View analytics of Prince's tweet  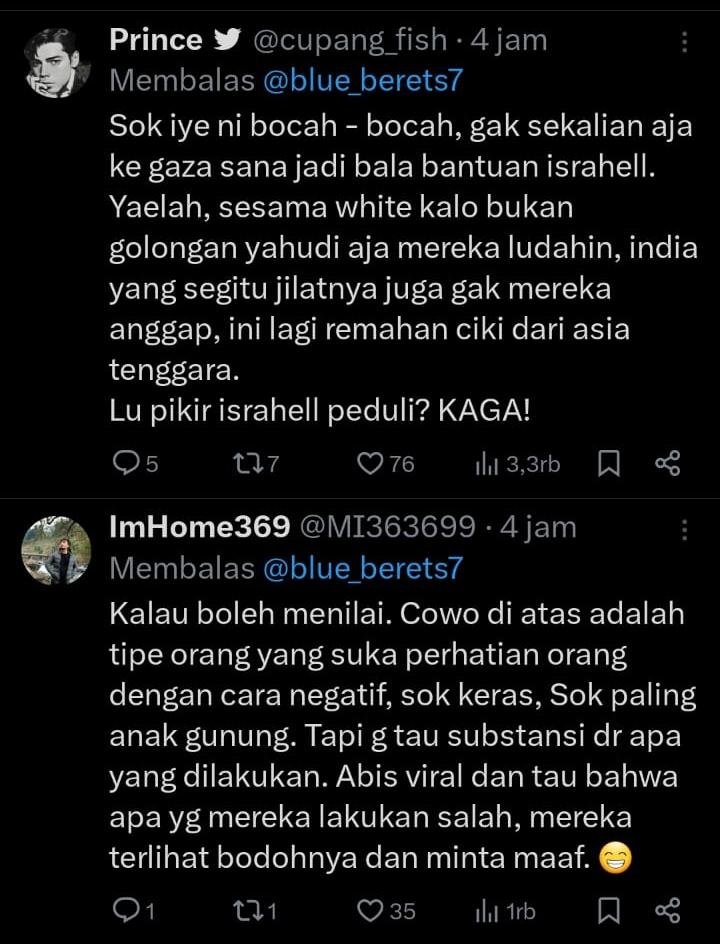(x=487, y=463)
